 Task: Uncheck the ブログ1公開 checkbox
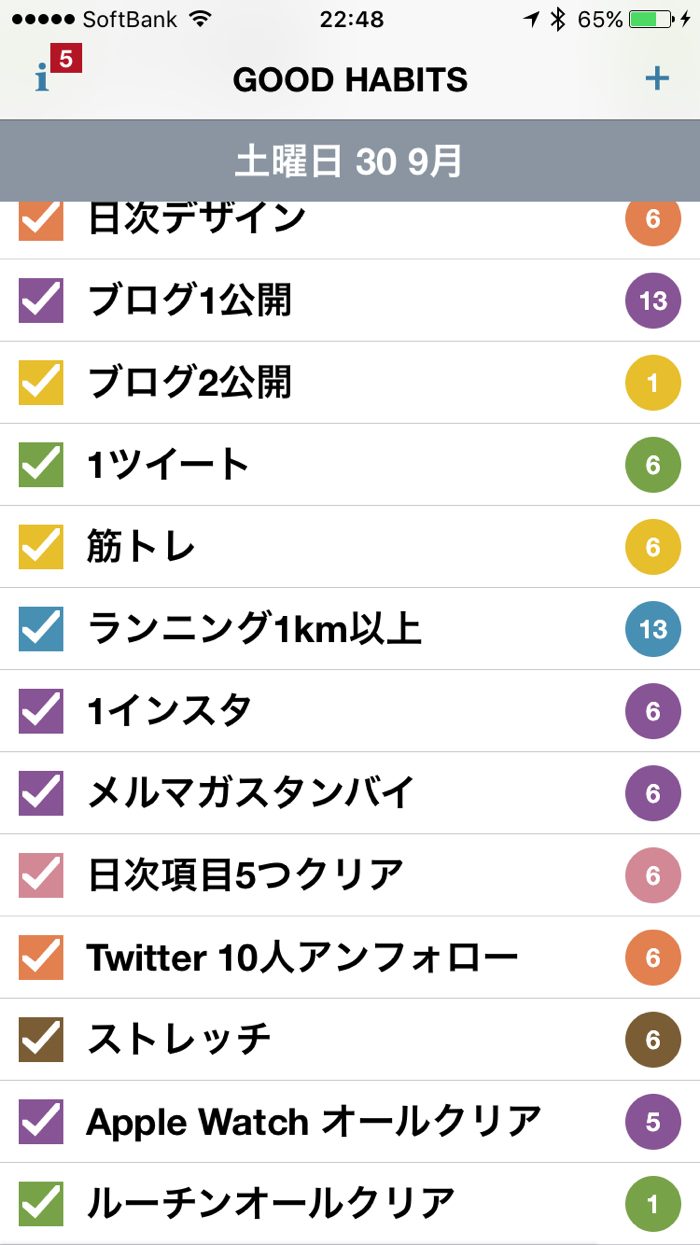(41, 301)
